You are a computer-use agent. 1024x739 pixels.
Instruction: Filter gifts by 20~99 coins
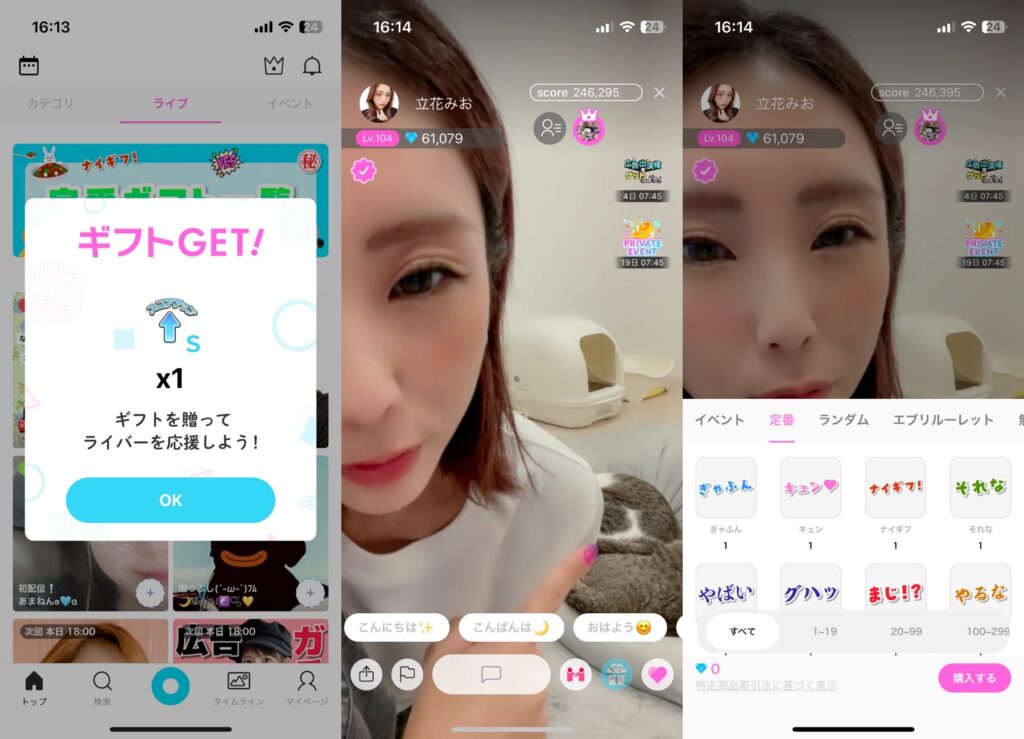click(x=904, y=632)
